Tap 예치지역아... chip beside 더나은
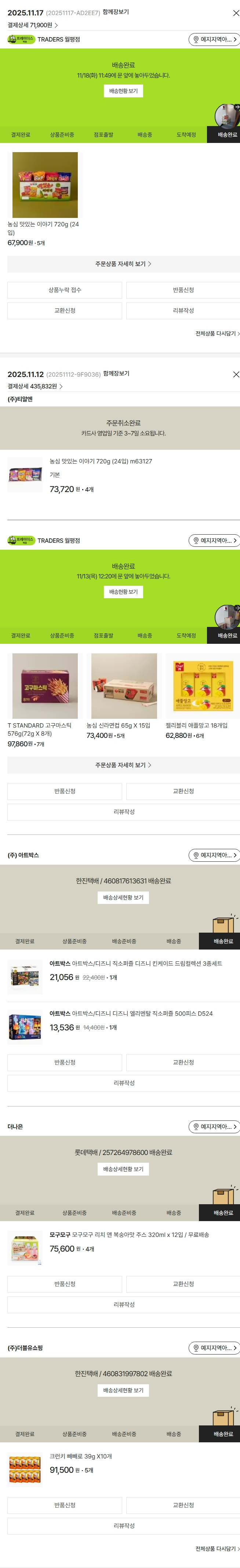This screenshot has width=240, height=1568. tap(214, 1127)
